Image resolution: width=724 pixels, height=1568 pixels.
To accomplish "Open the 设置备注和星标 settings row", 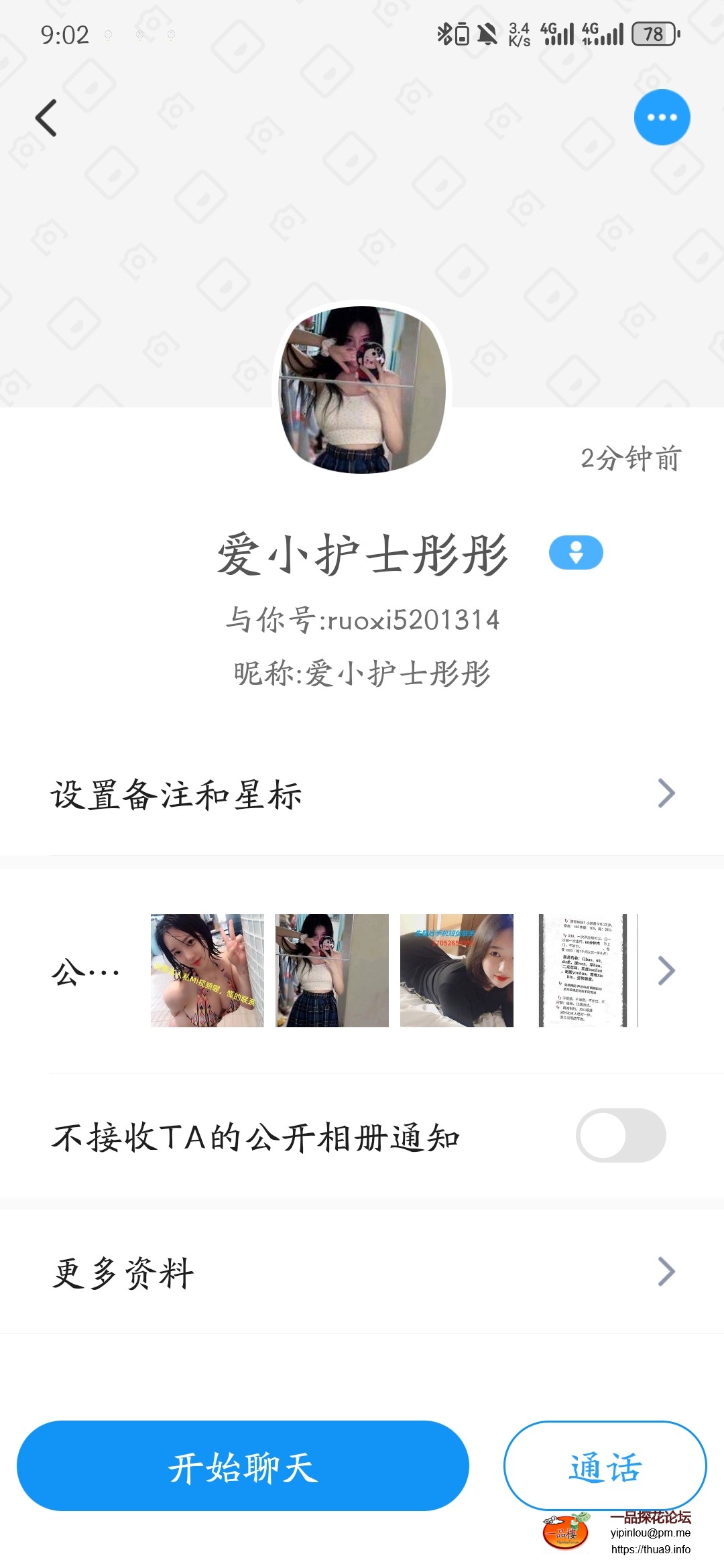I will click(268, 793).
